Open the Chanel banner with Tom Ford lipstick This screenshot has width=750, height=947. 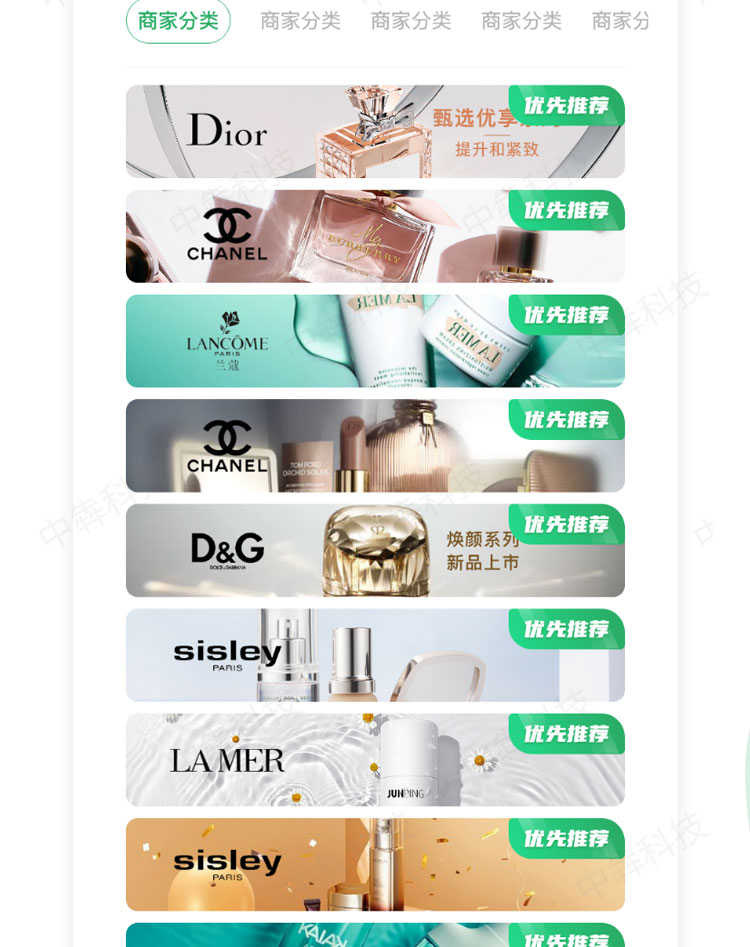(375, 446)
